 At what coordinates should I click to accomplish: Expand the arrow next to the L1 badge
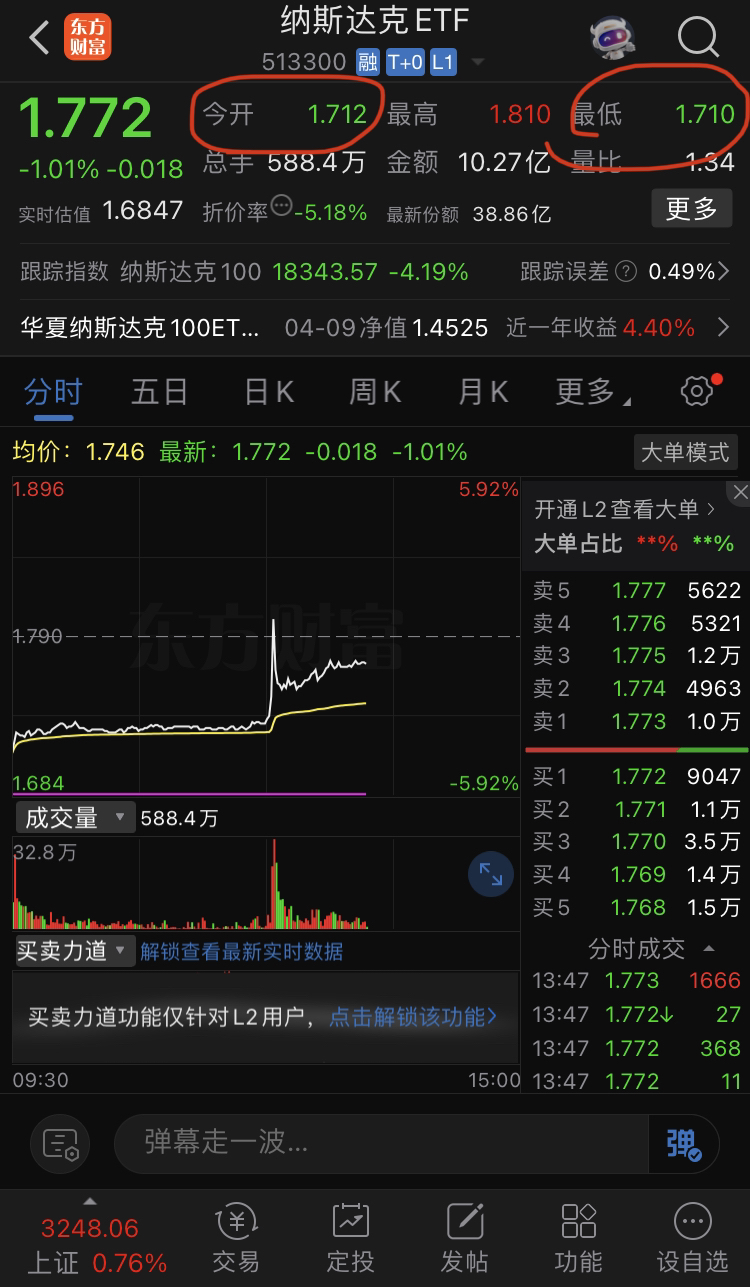(x=477, y=61)
